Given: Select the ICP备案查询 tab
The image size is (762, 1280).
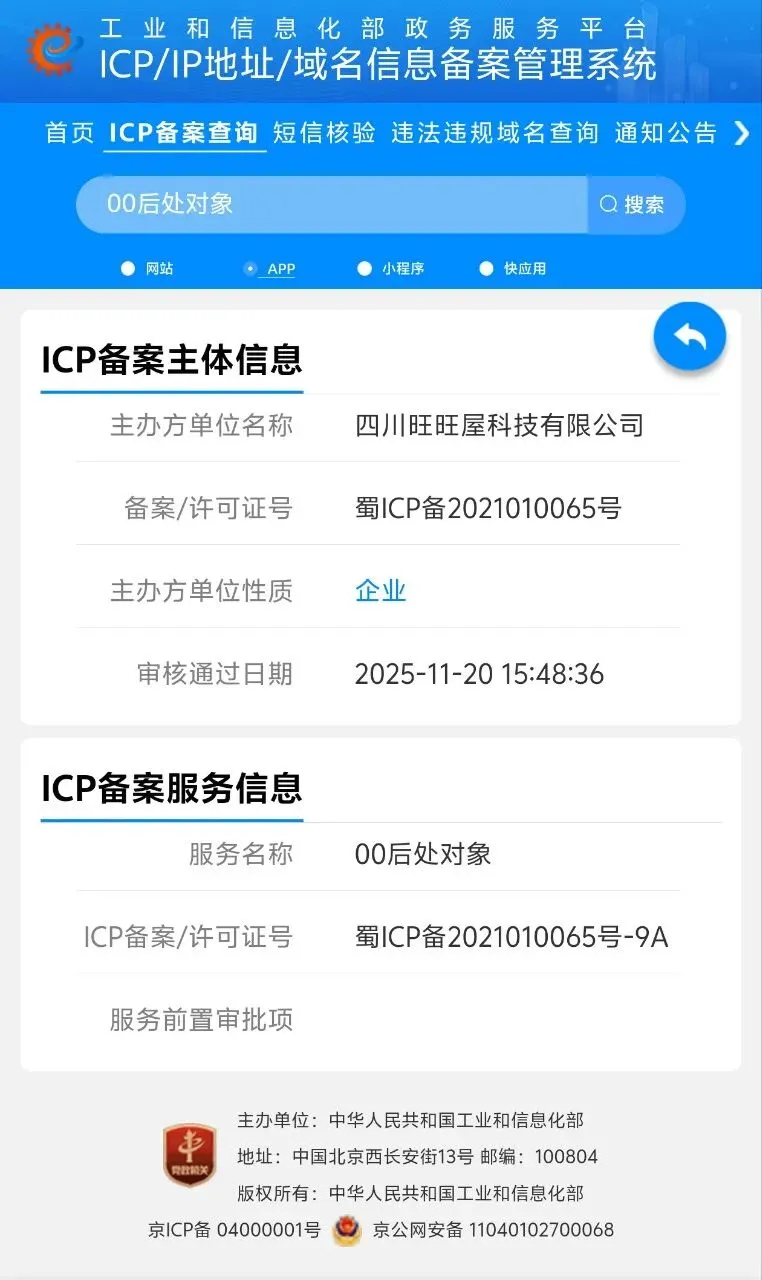Looking at the screenshot, I should pyautogui.click(x=184, y=133).
